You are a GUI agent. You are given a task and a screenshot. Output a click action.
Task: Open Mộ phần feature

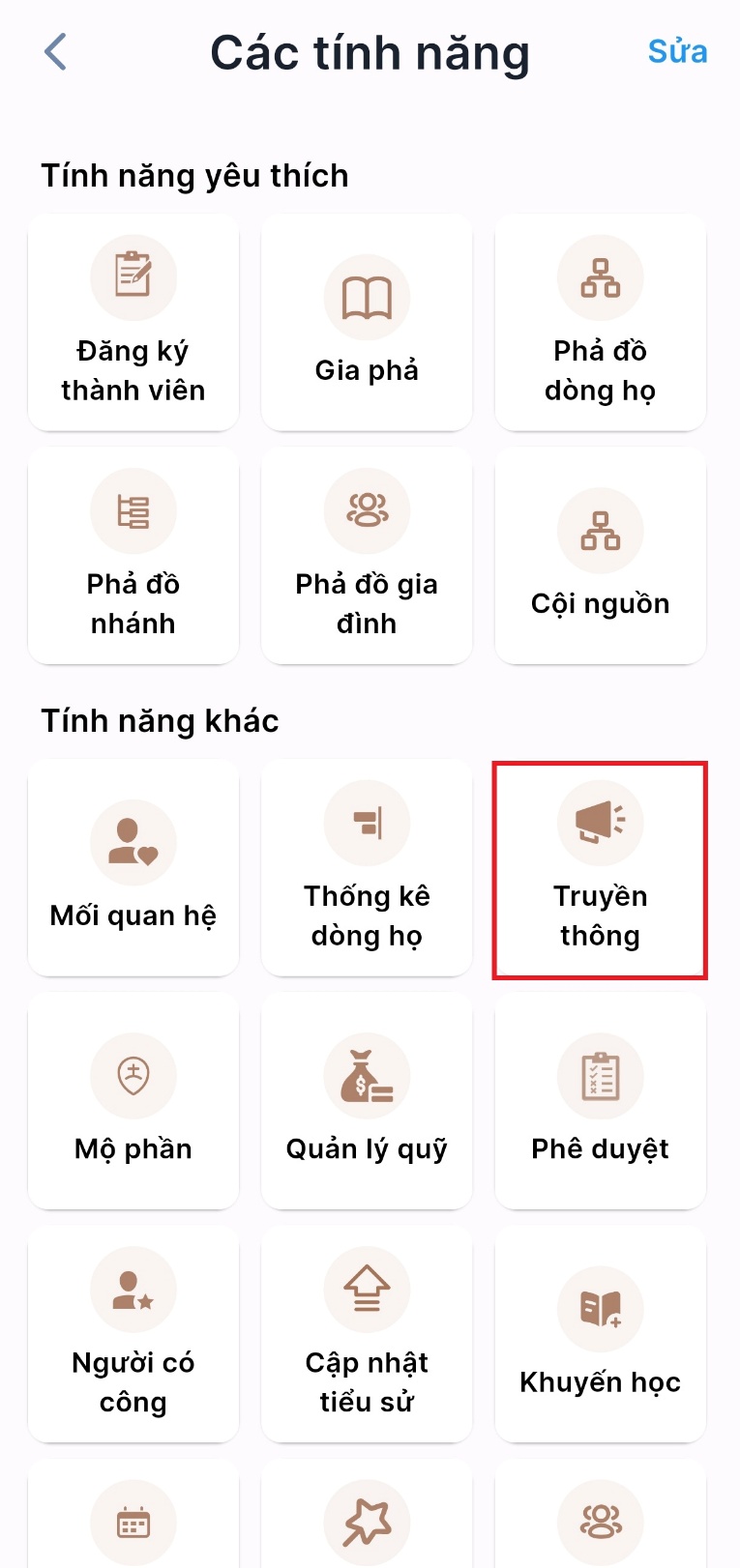click(x=133, y=1101)
